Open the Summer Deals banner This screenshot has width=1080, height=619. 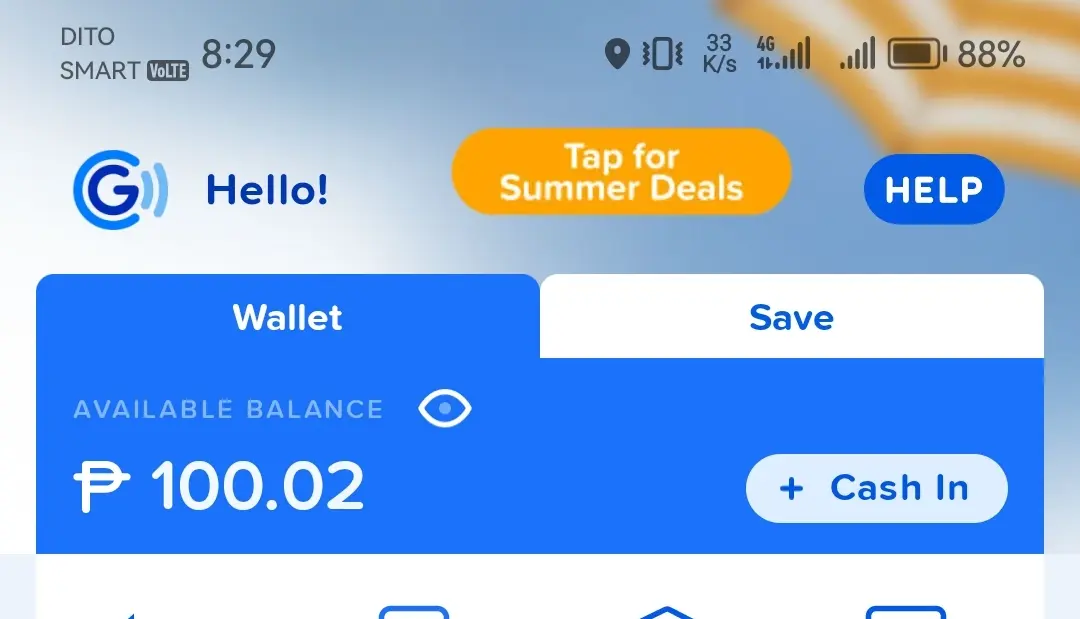[x=621, y=172]
